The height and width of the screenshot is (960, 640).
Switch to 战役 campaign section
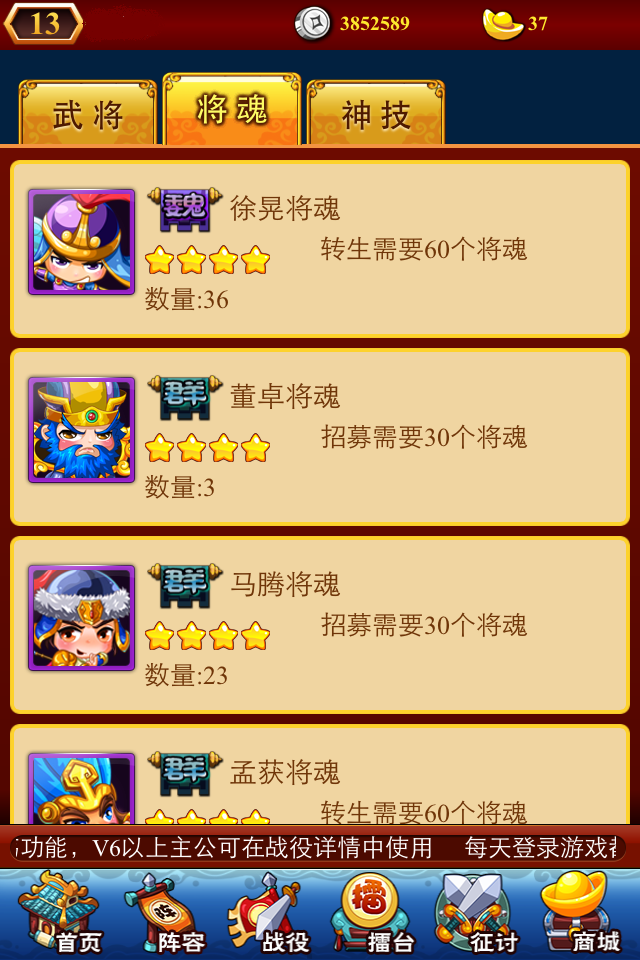coord(268,912)
